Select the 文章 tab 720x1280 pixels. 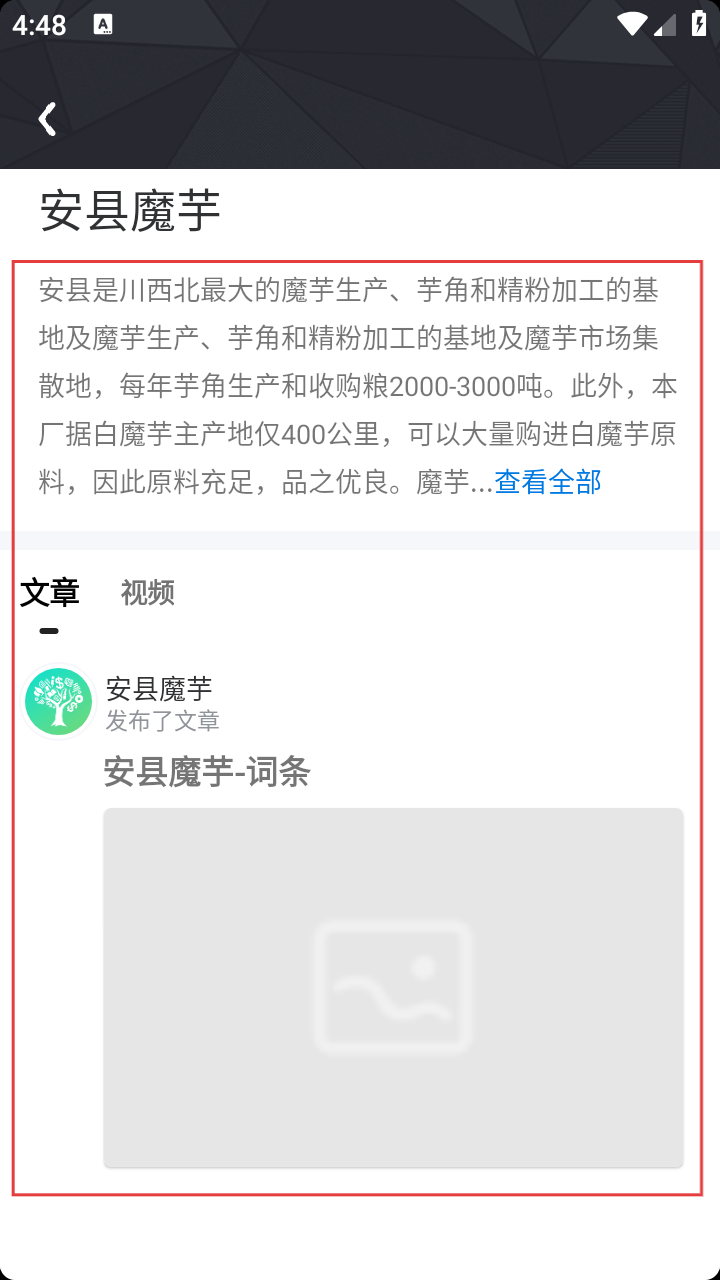pyautogui.click(x=50, y=592)
